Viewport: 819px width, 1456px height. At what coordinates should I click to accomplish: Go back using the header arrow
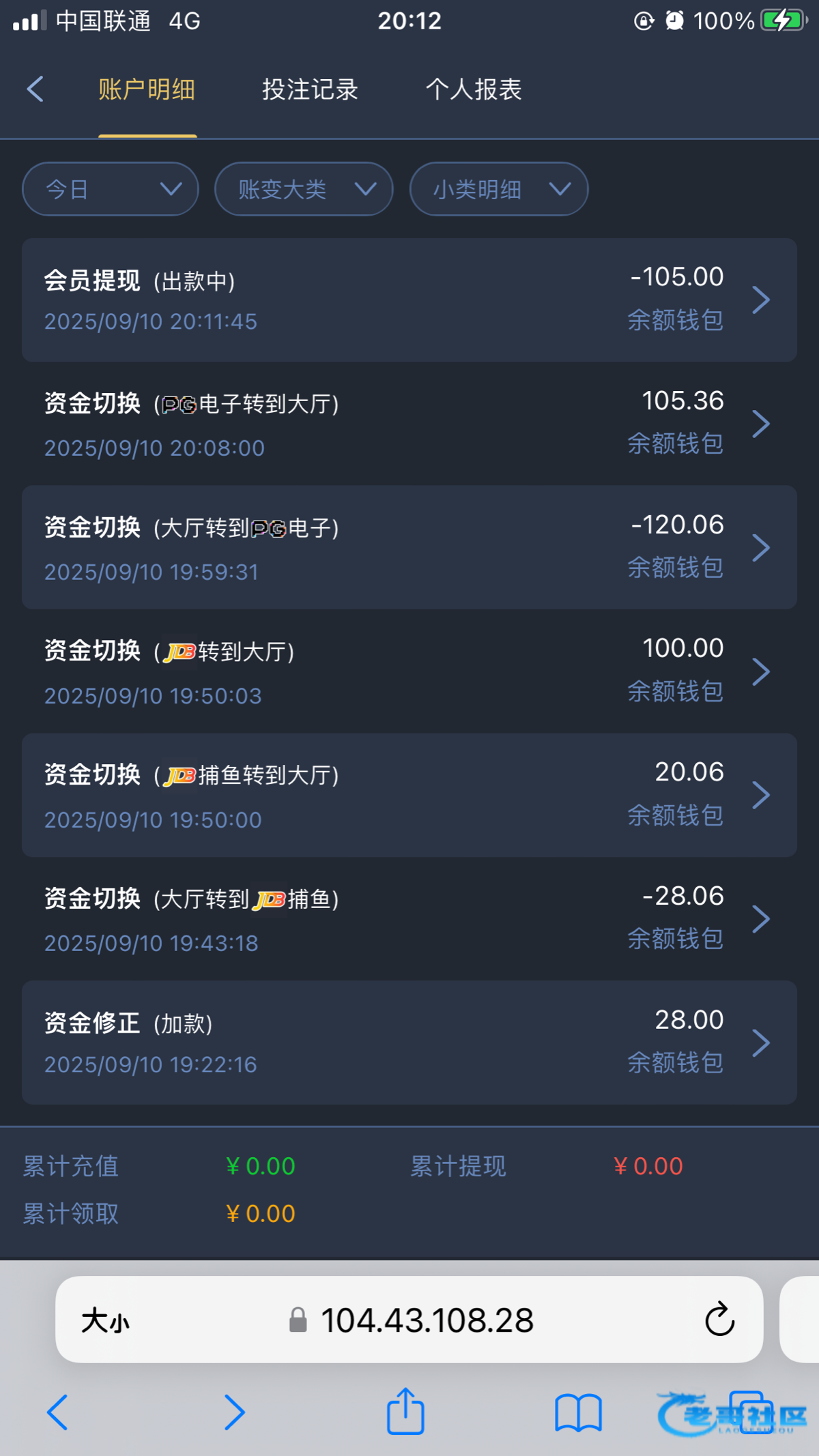(x=35, y=89)
